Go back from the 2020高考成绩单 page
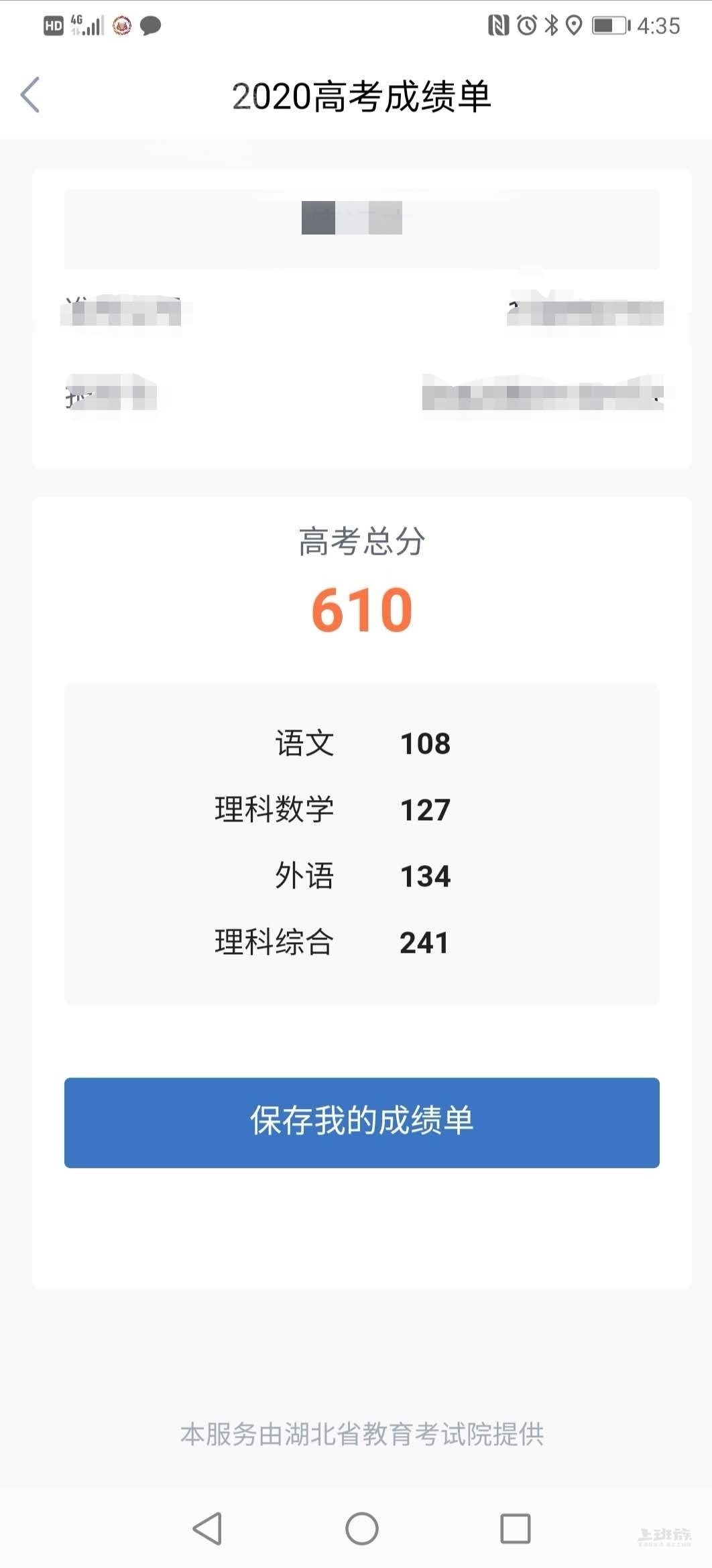The width and height of the screenshot is (712, 1568). pos(30,94)
